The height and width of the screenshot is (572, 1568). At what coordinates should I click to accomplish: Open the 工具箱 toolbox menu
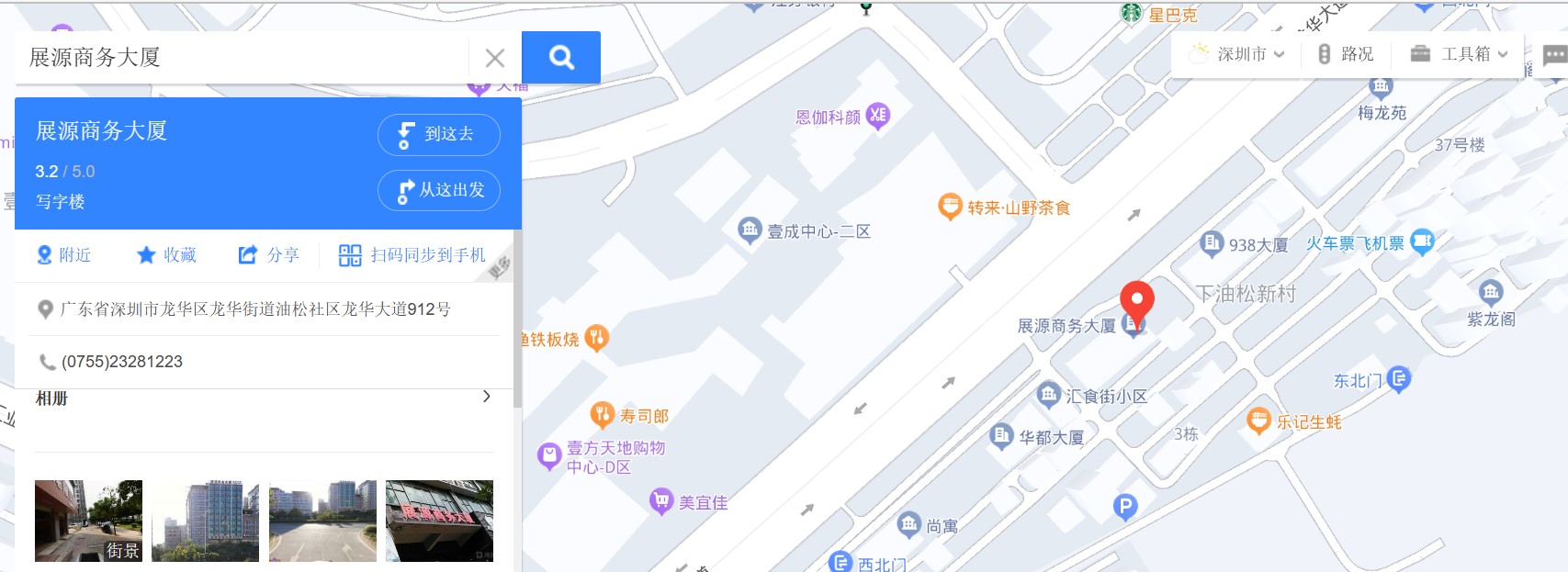pyautogui.click(x=1459, y=54)
